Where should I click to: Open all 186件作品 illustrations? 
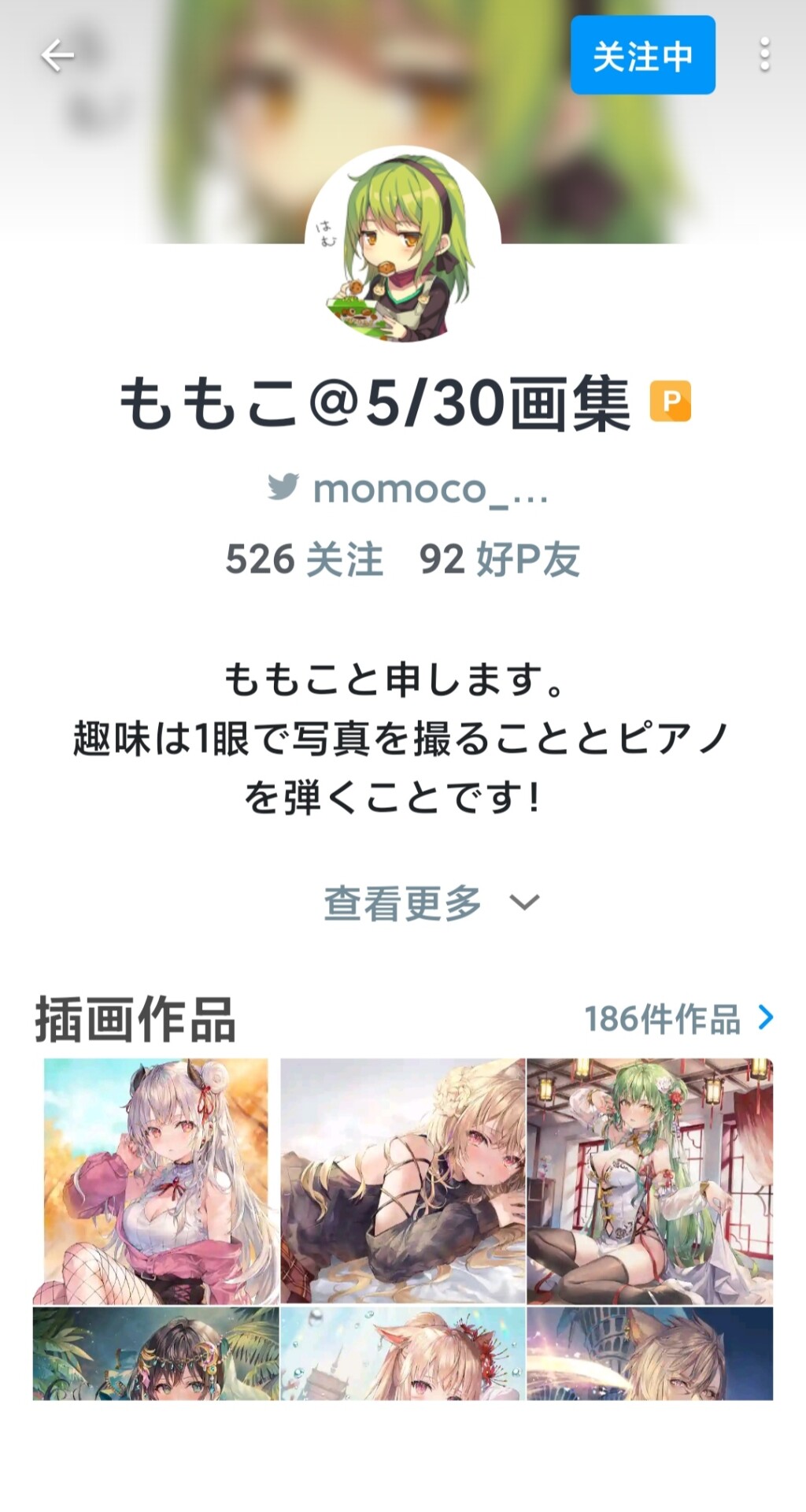point(678,1018)
